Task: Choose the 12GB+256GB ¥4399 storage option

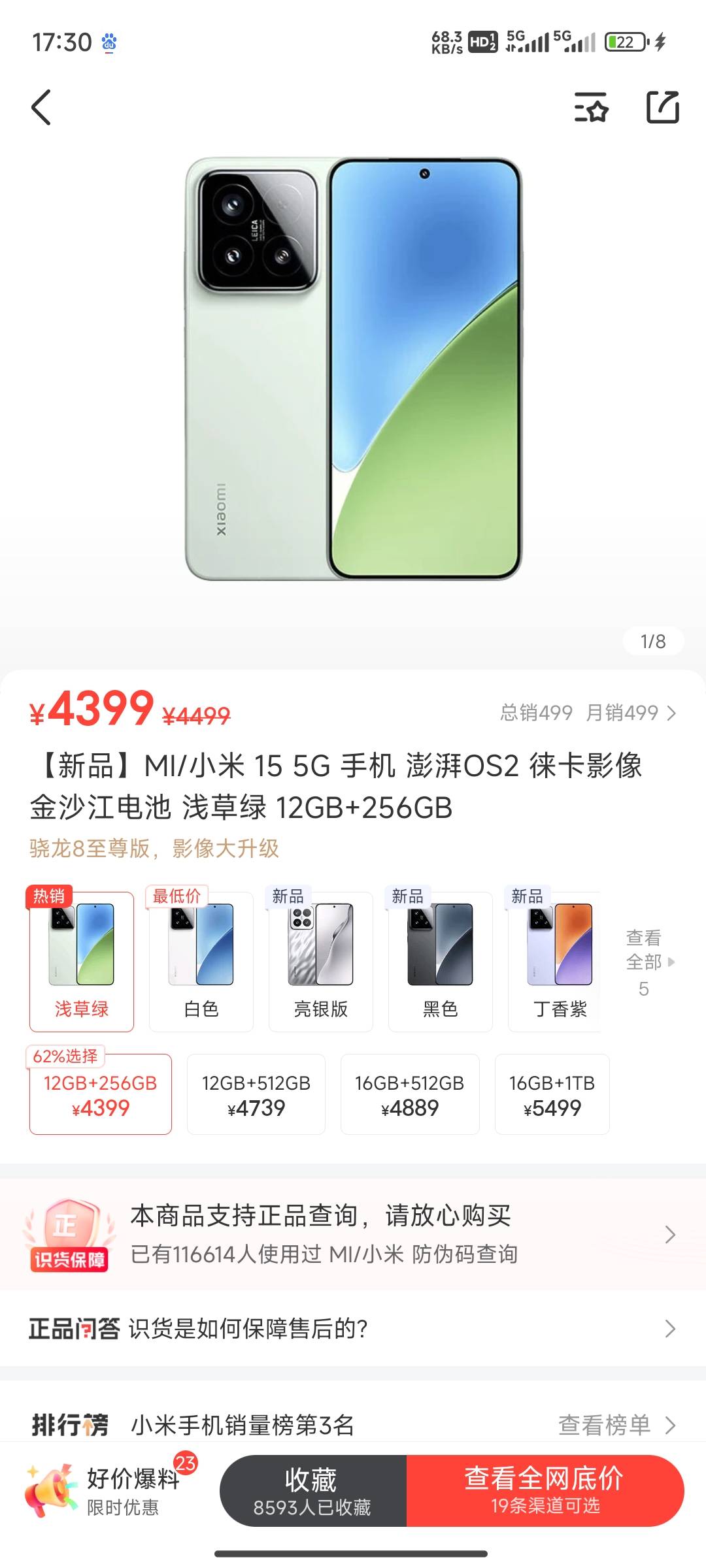Action: 101,1094
